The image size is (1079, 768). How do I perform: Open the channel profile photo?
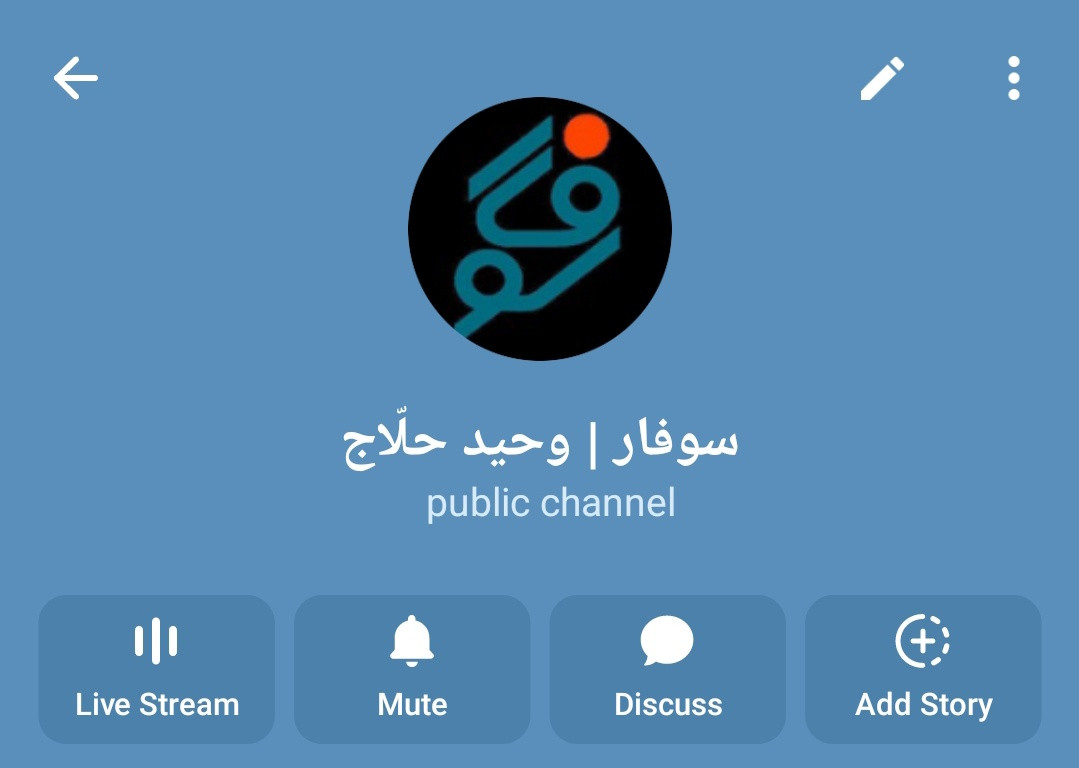point(540,229)
